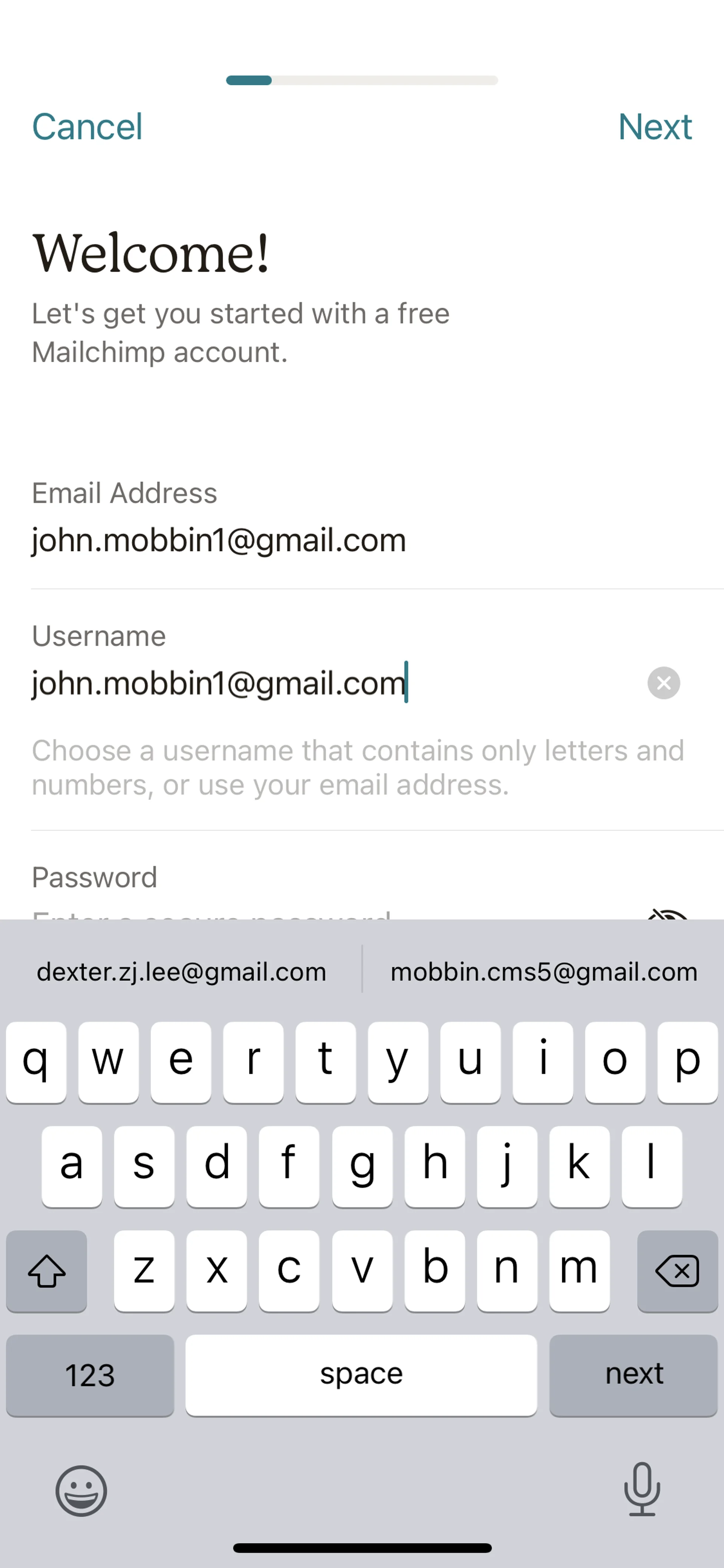Cancel the Mailchimp signup

[87, 127]
